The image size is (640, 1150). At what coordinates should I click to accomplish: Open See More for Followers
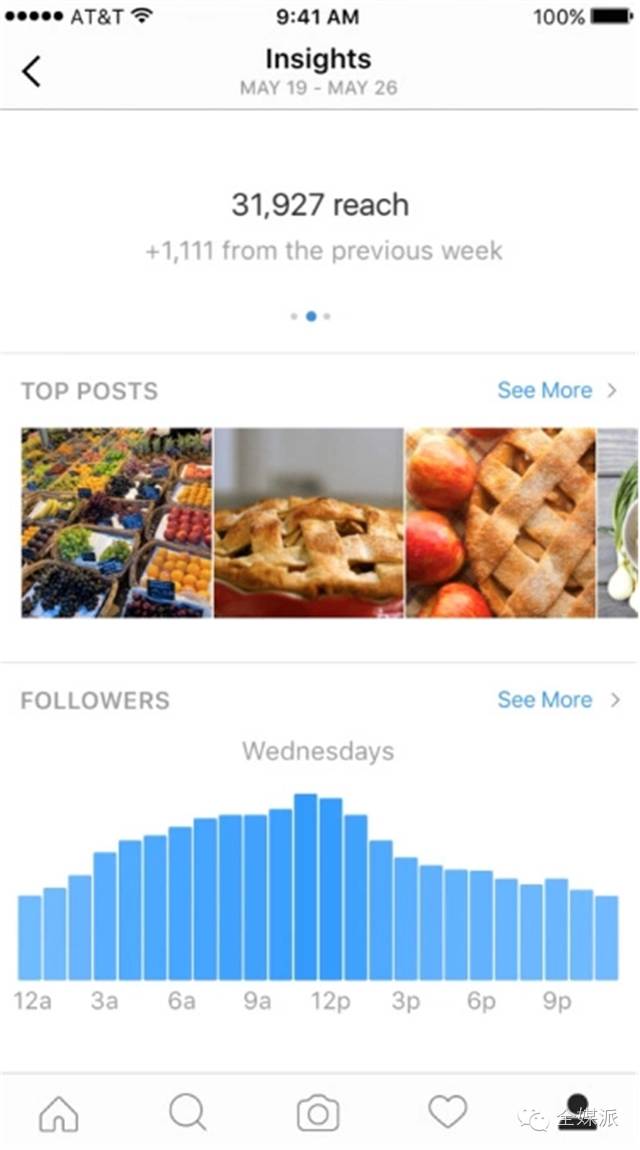(x=558, y=700)
